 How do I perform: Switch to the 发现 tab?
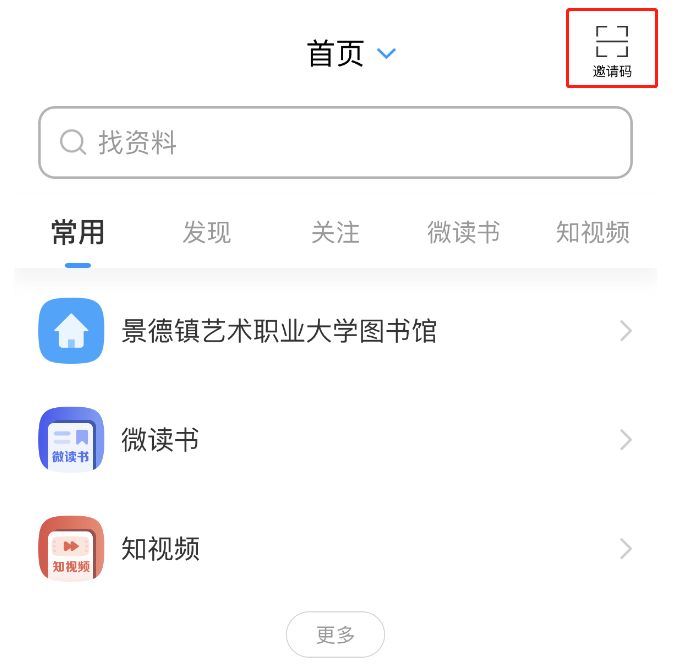207,232
